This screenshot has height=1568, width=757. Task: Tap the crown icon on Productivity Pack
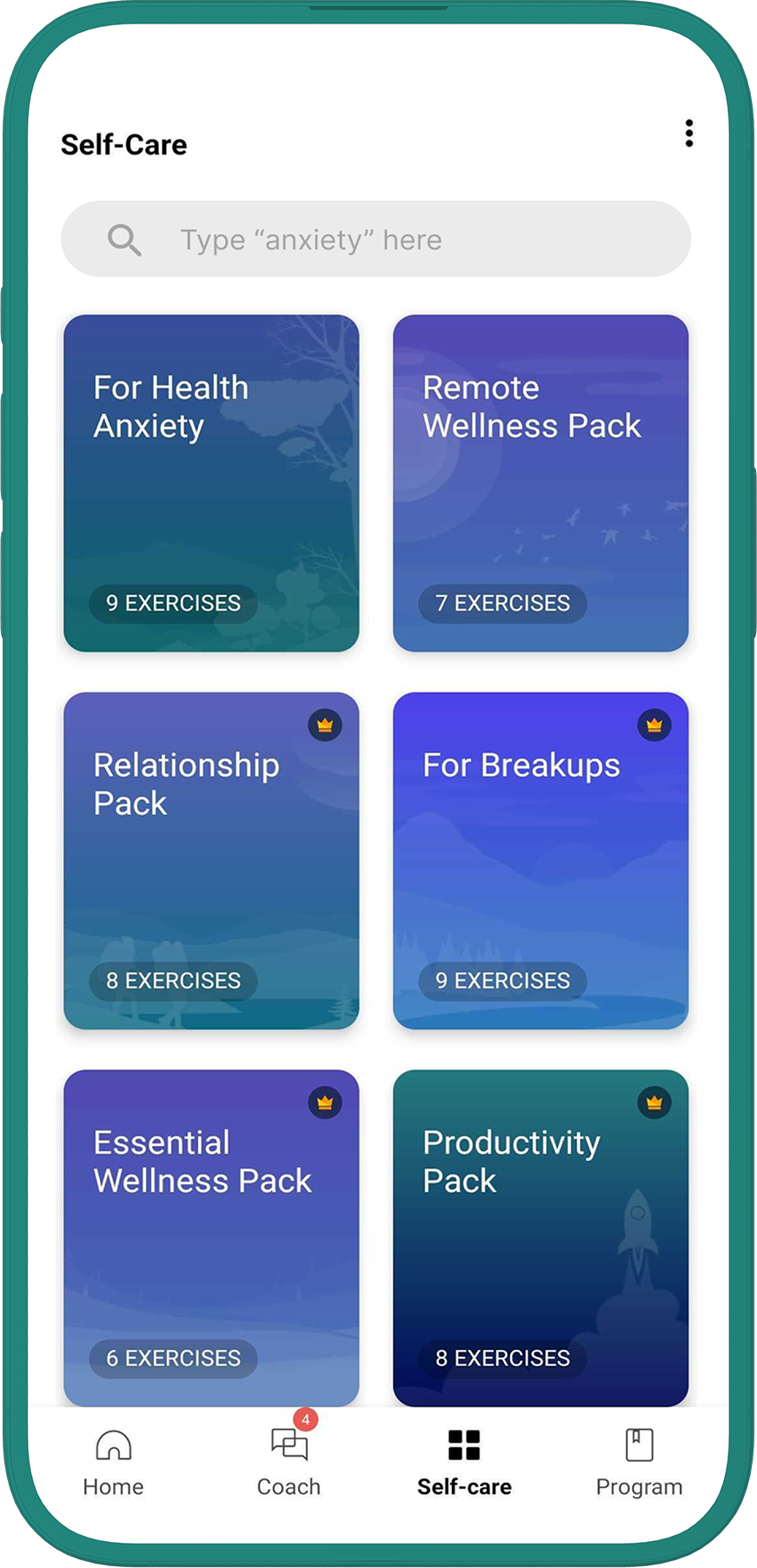tap(654, 1102)
